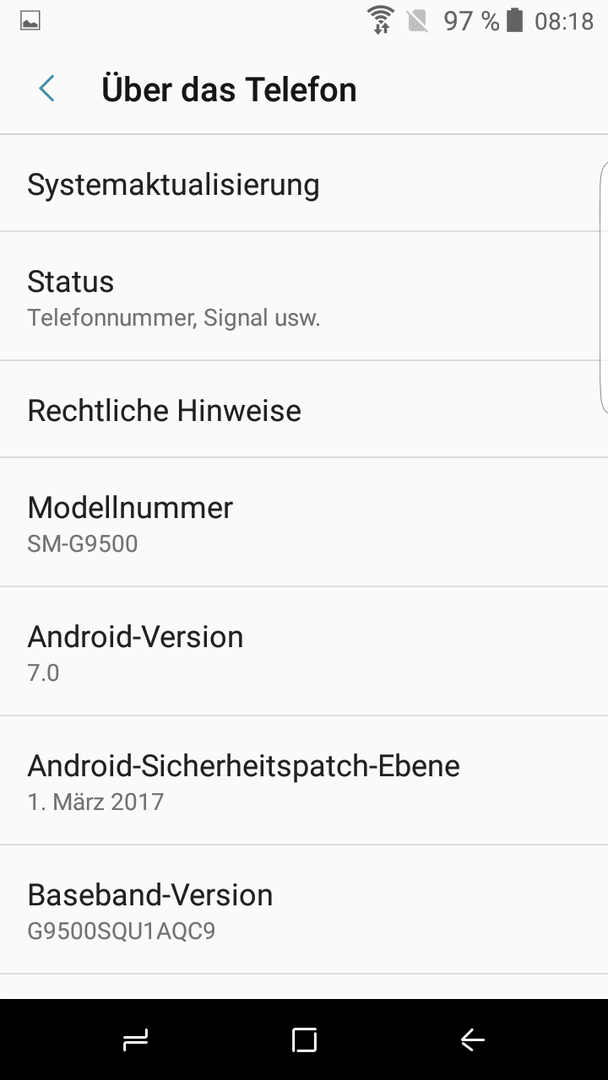The image size is (608, 1080).
Task: Tap the home button in navigation bar
Action: click(304, 1039)
